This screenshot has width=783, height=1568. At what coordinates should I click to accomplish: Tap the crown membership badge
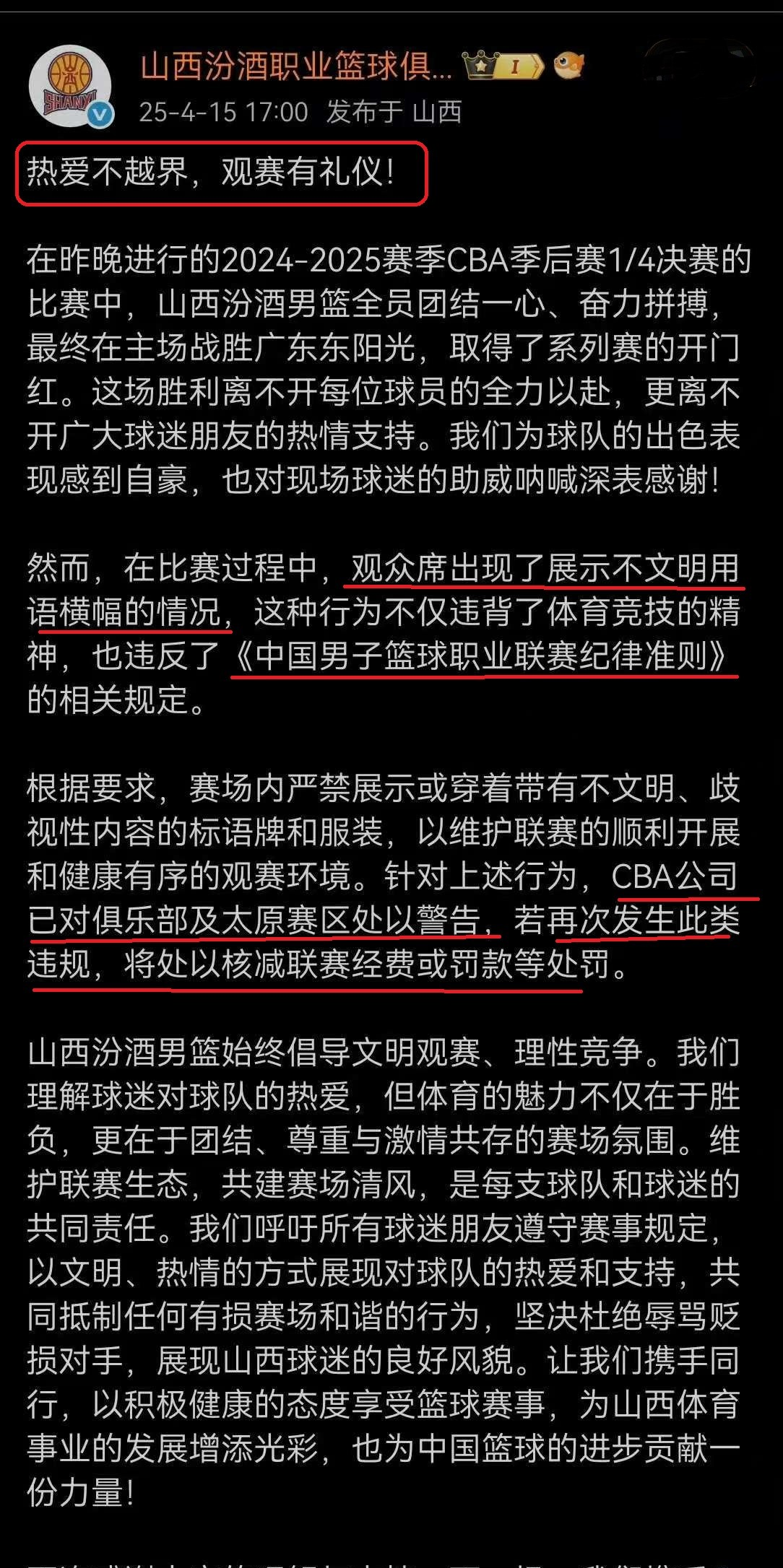[503, 66]
